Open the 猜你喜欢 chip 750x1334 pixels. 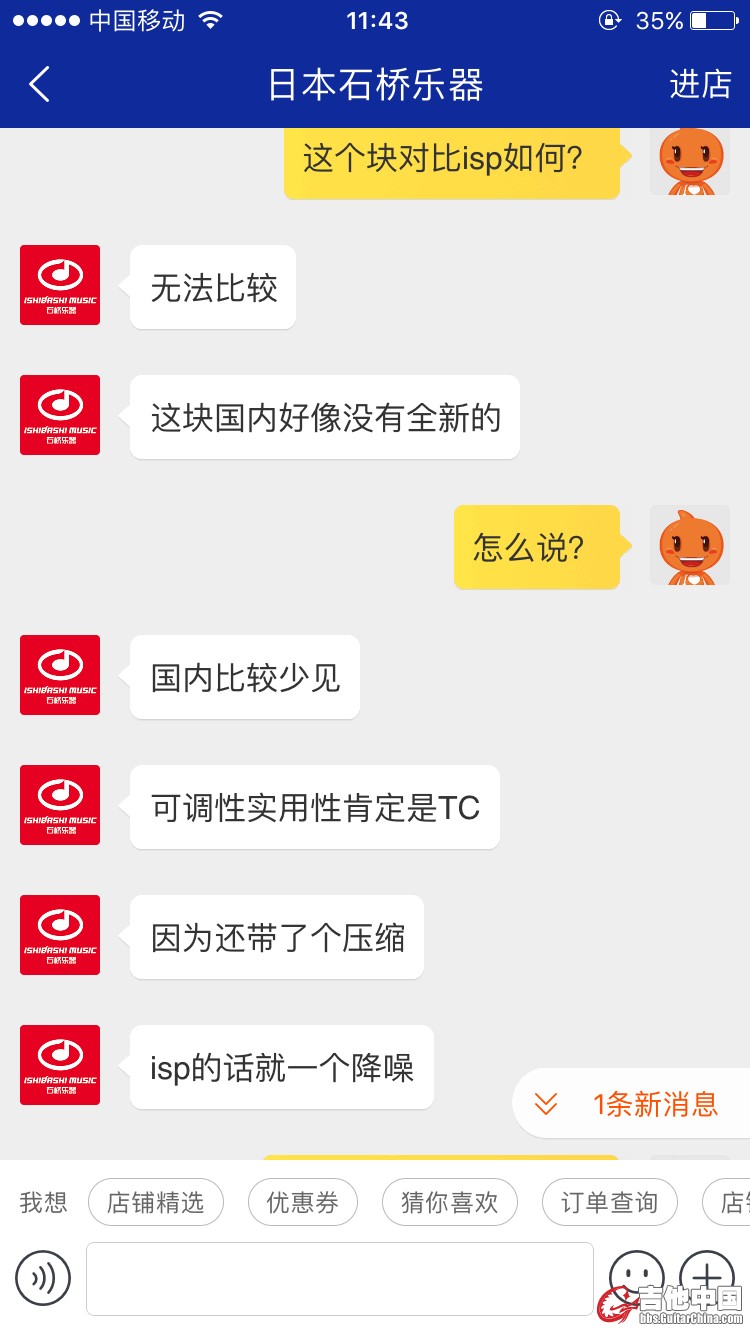pyautogui.click(x=450, y=1202)
